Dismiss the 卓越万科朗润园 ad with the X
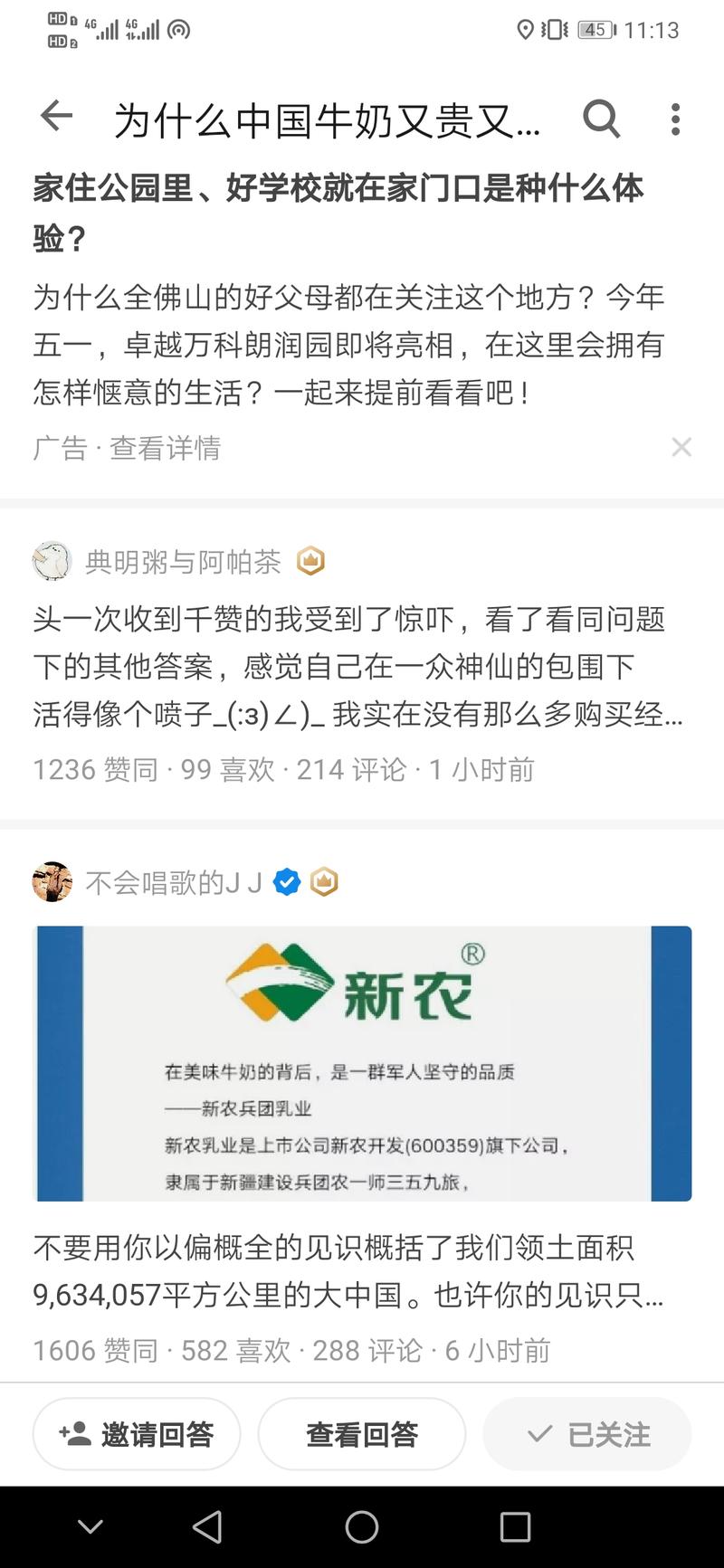The height and width of the screenshot is (1568, 724). tap(681, 447)
